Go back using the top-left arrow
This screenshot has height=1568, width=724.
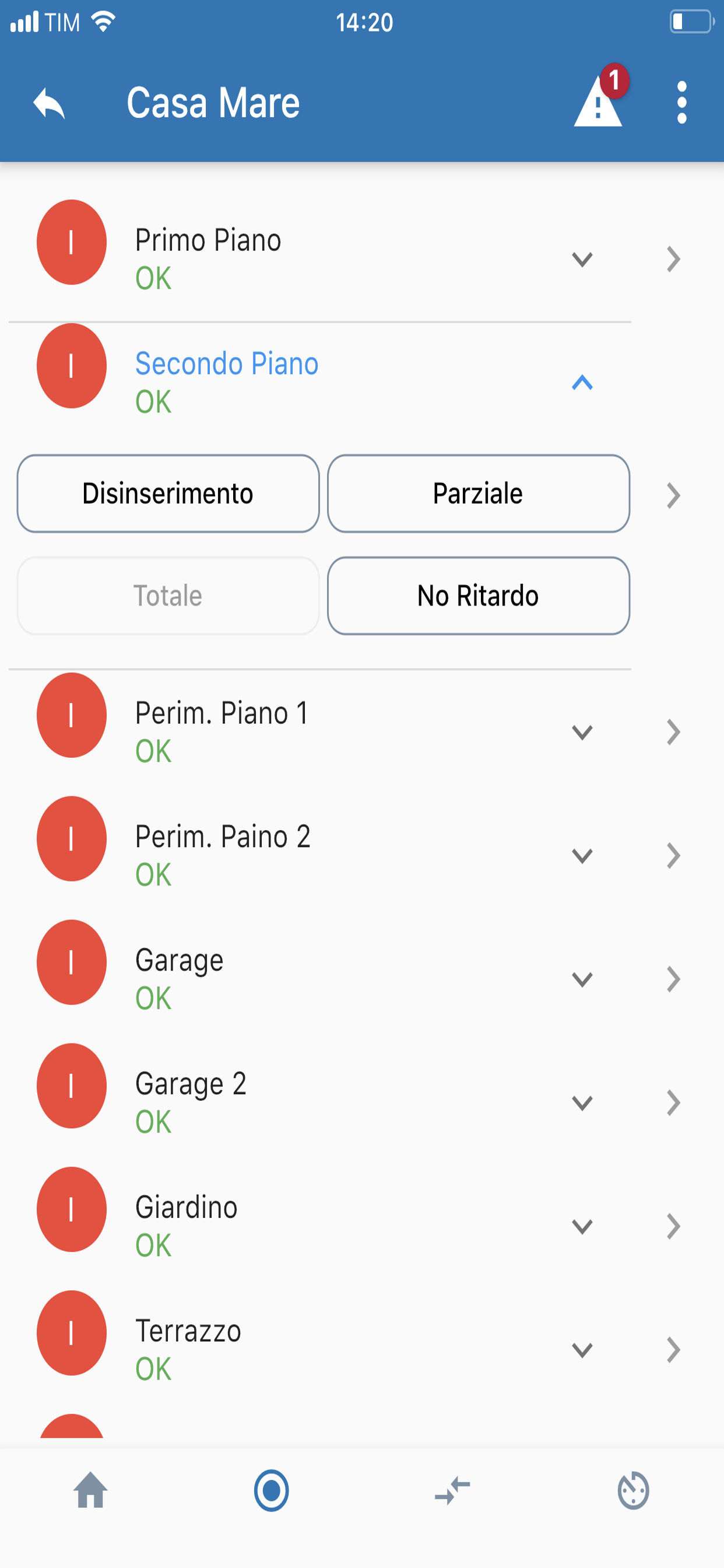(x=50, y=103)
